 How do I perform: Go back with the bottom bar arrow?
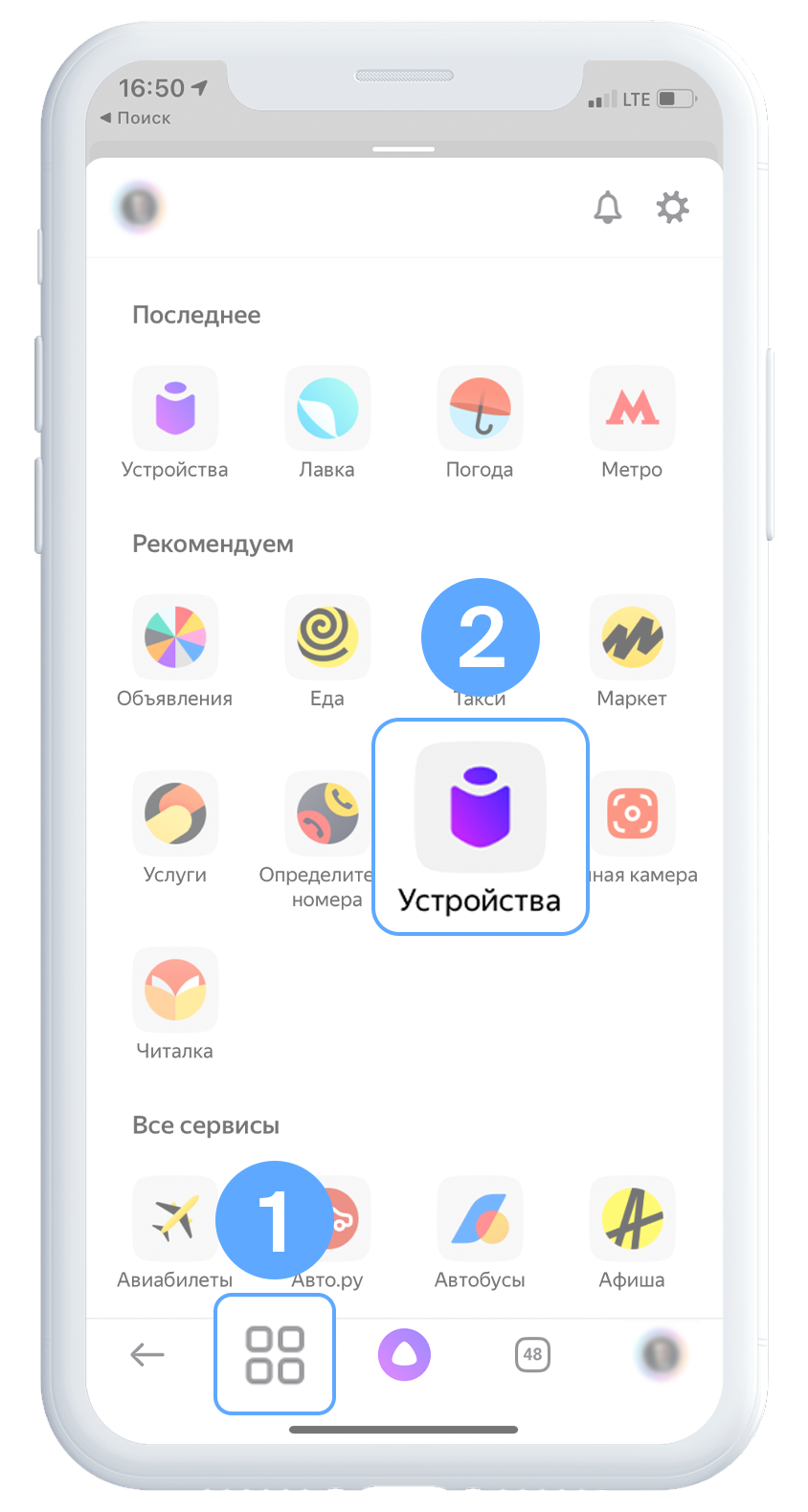(x=147, y=1354)
